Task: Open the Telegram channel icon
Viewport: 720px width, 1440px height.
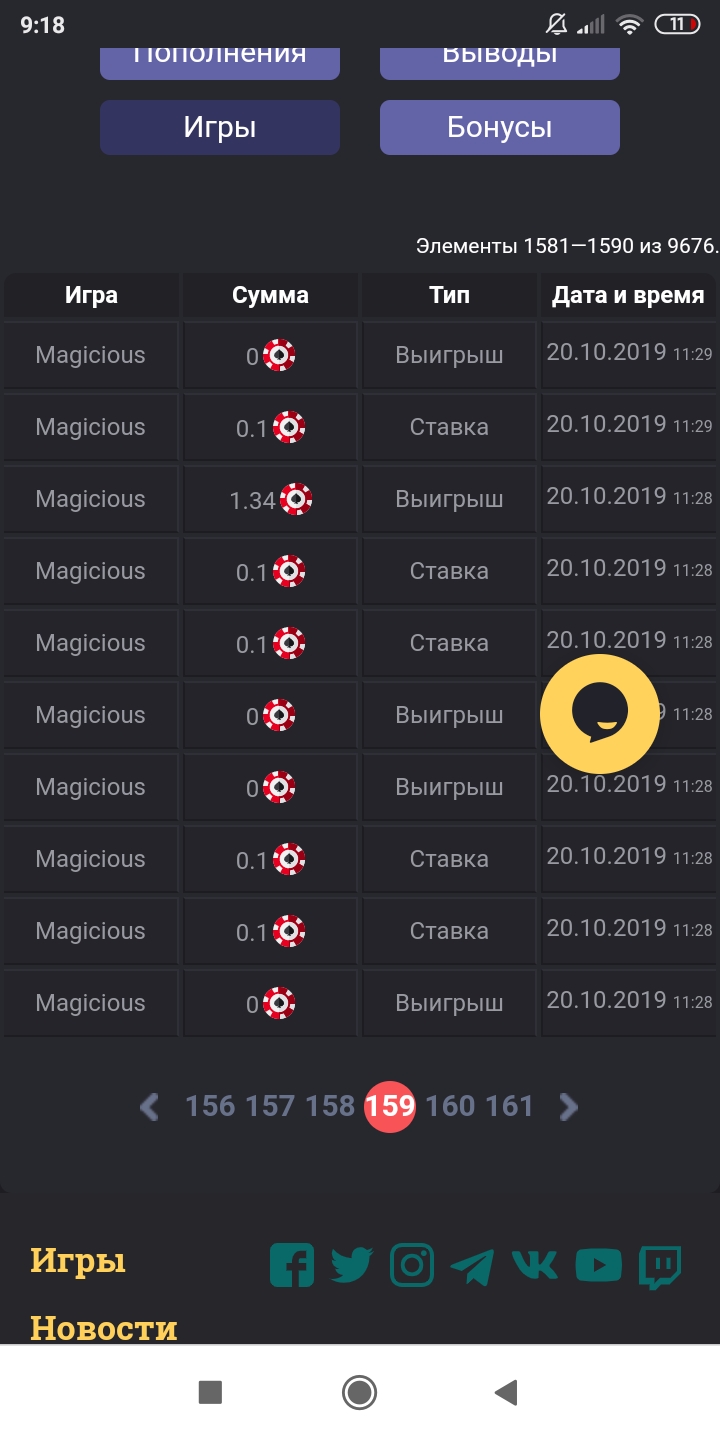Action: click(472, 1267)
